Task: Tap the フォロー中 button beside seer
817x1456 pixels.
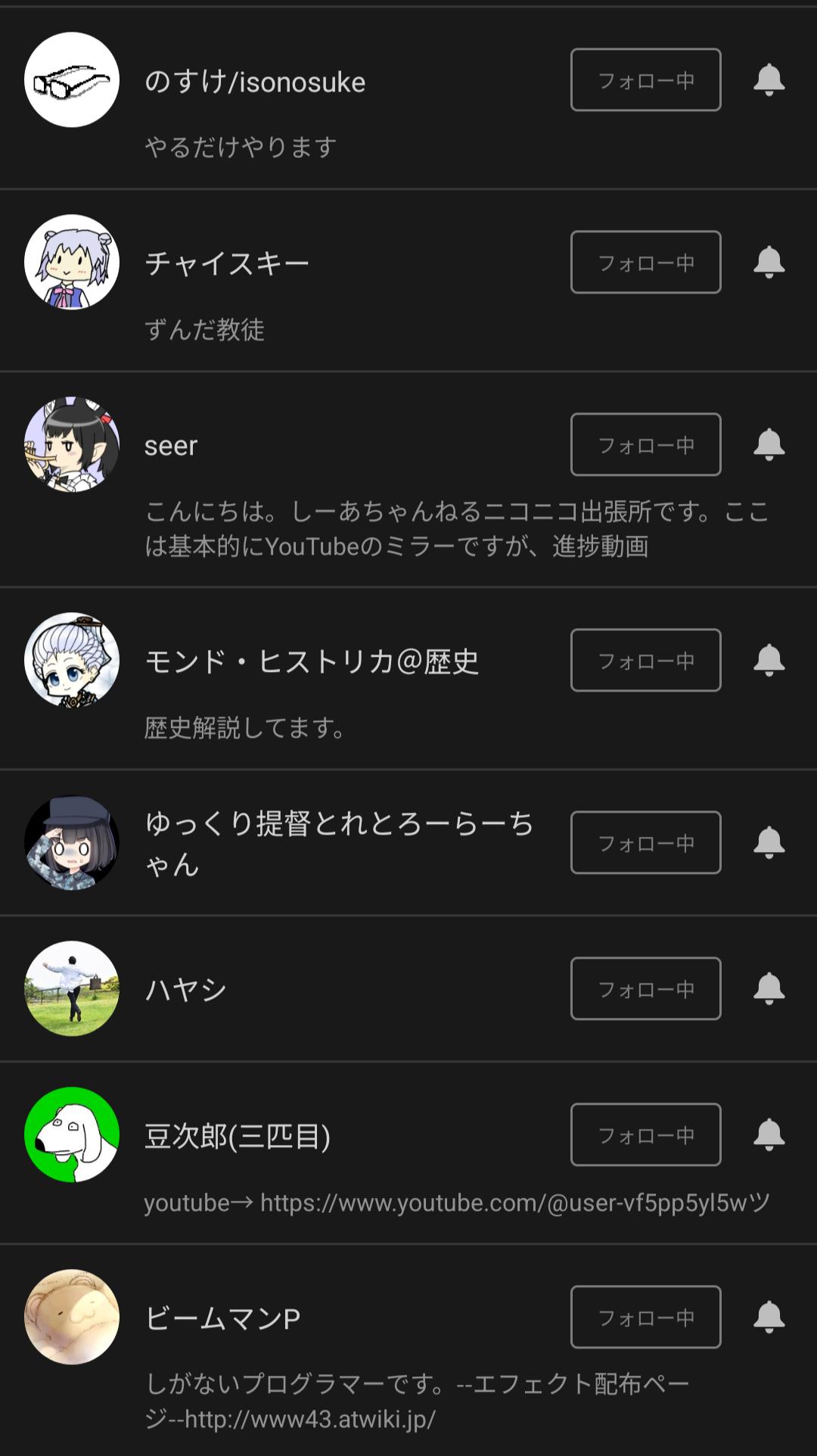Action: coord(645,444)
